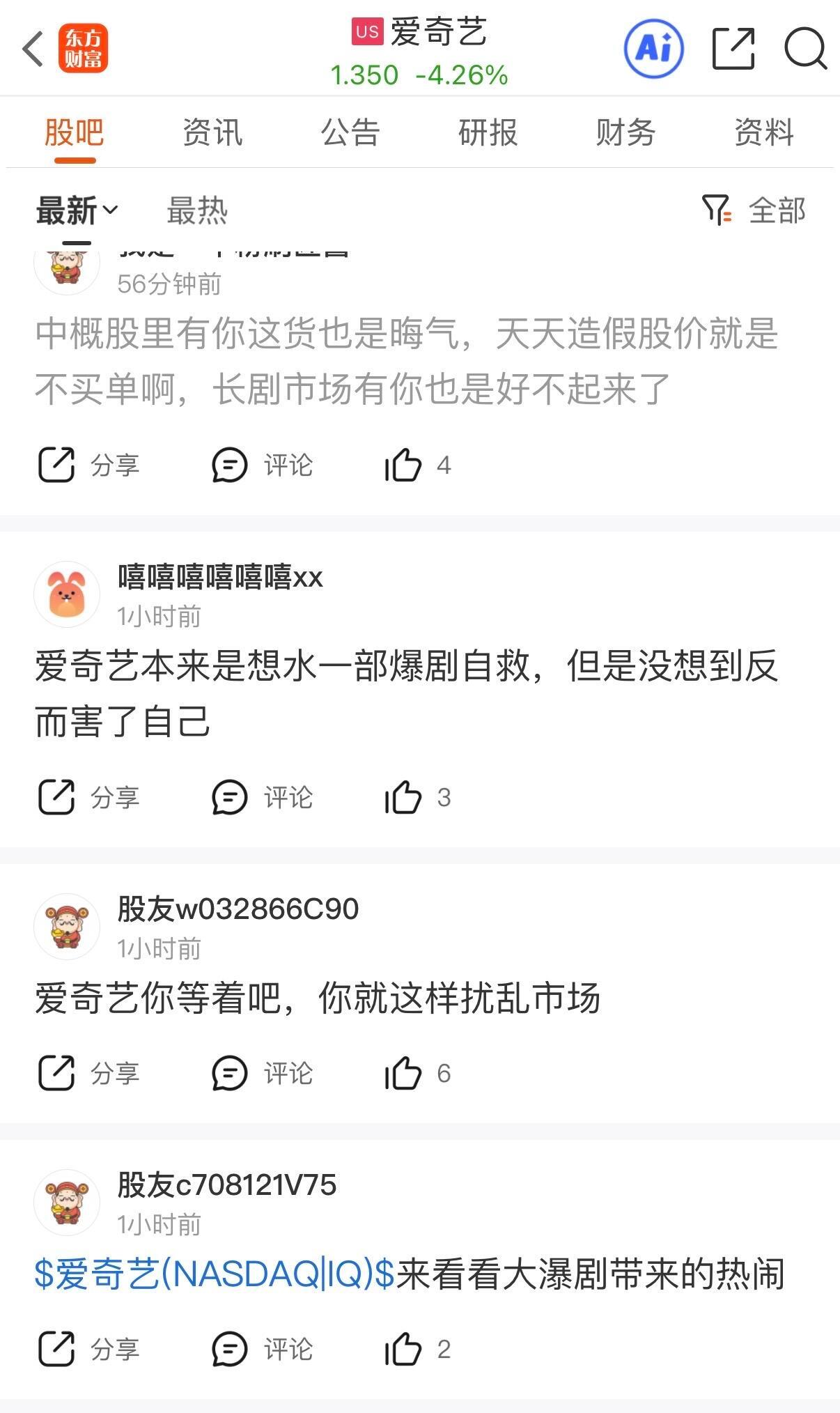Tap the stock price 1.350 -4.26%
The image size is (840, 1413).
[x=419, y=75]
